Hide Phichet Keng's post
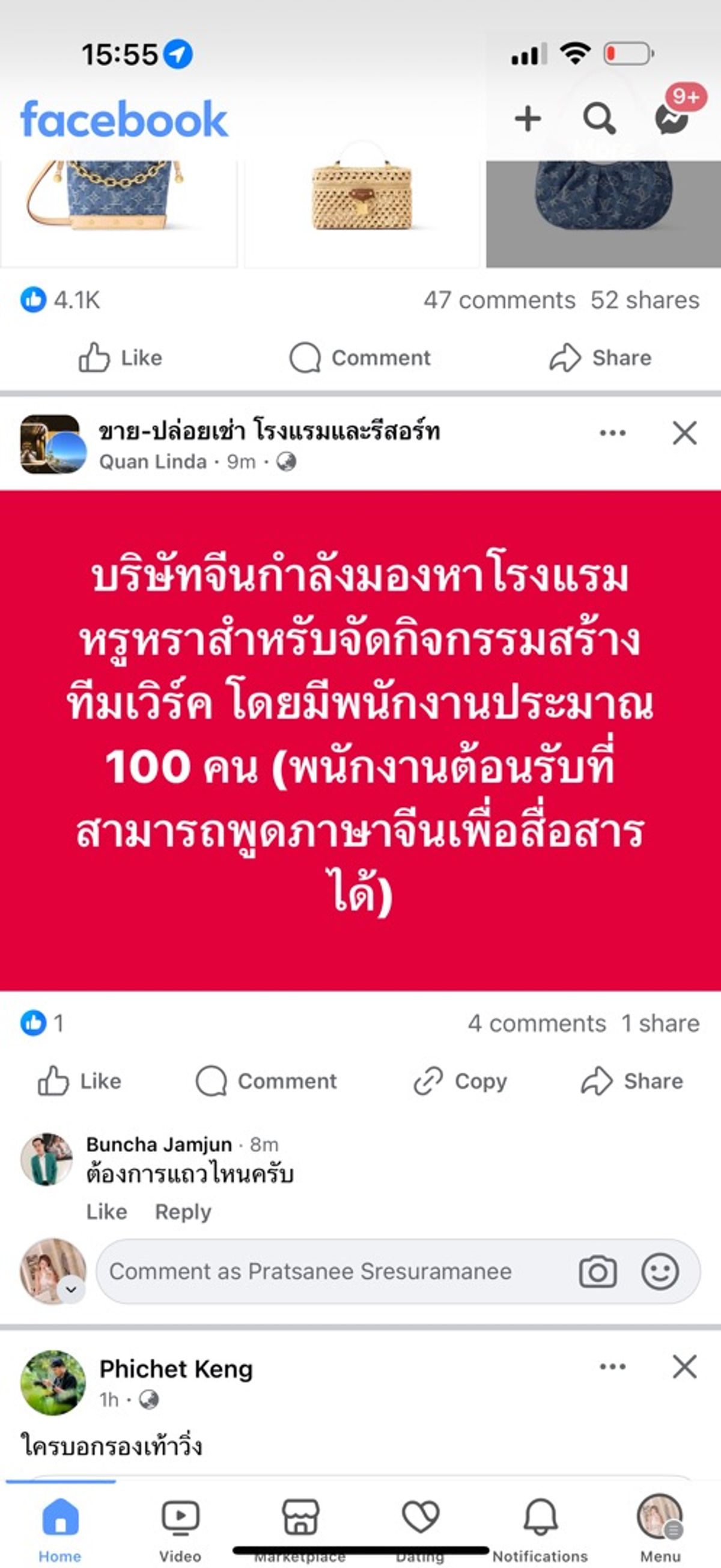 pyautogui.click(x=684, y=1367)
